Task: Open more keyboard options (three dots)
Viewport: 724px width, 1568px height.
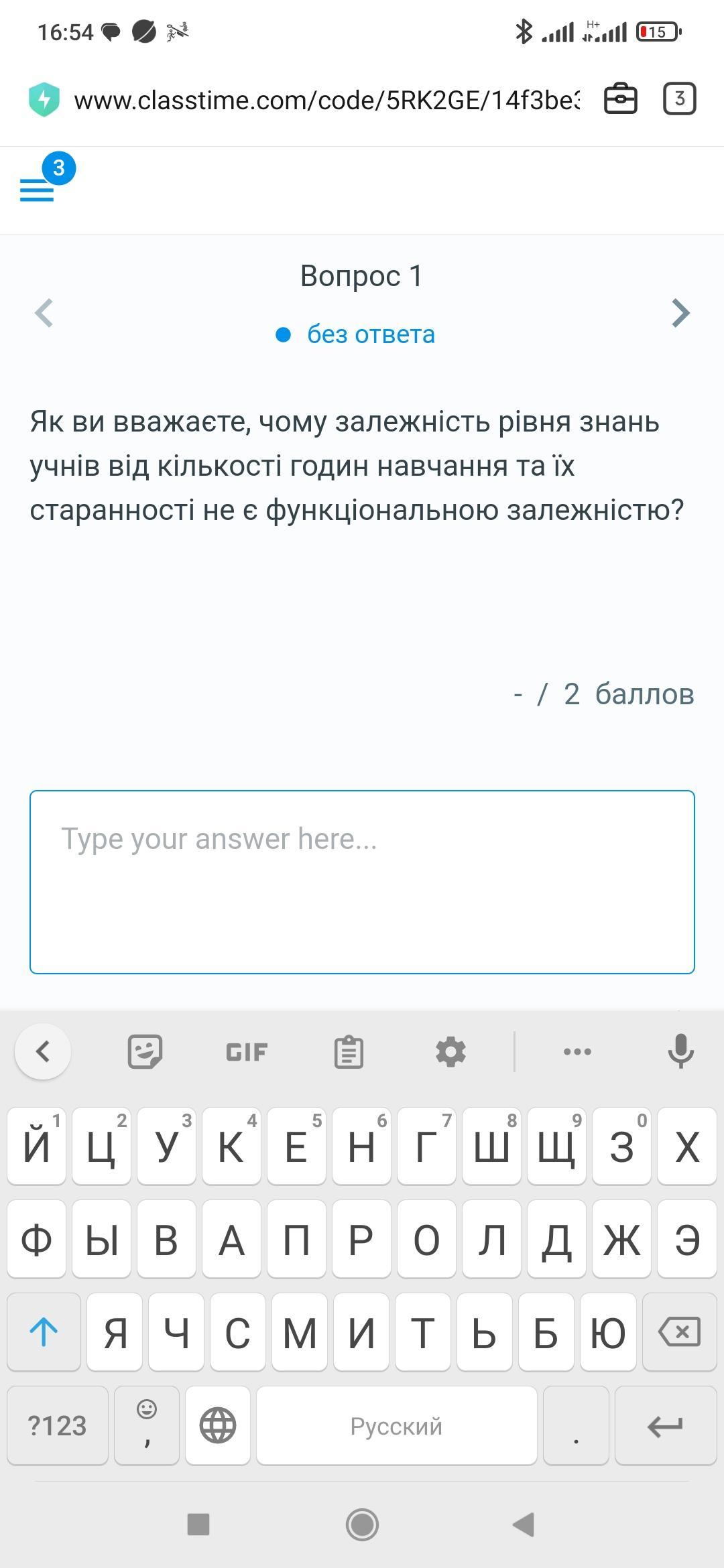Action: (577, 1051)
